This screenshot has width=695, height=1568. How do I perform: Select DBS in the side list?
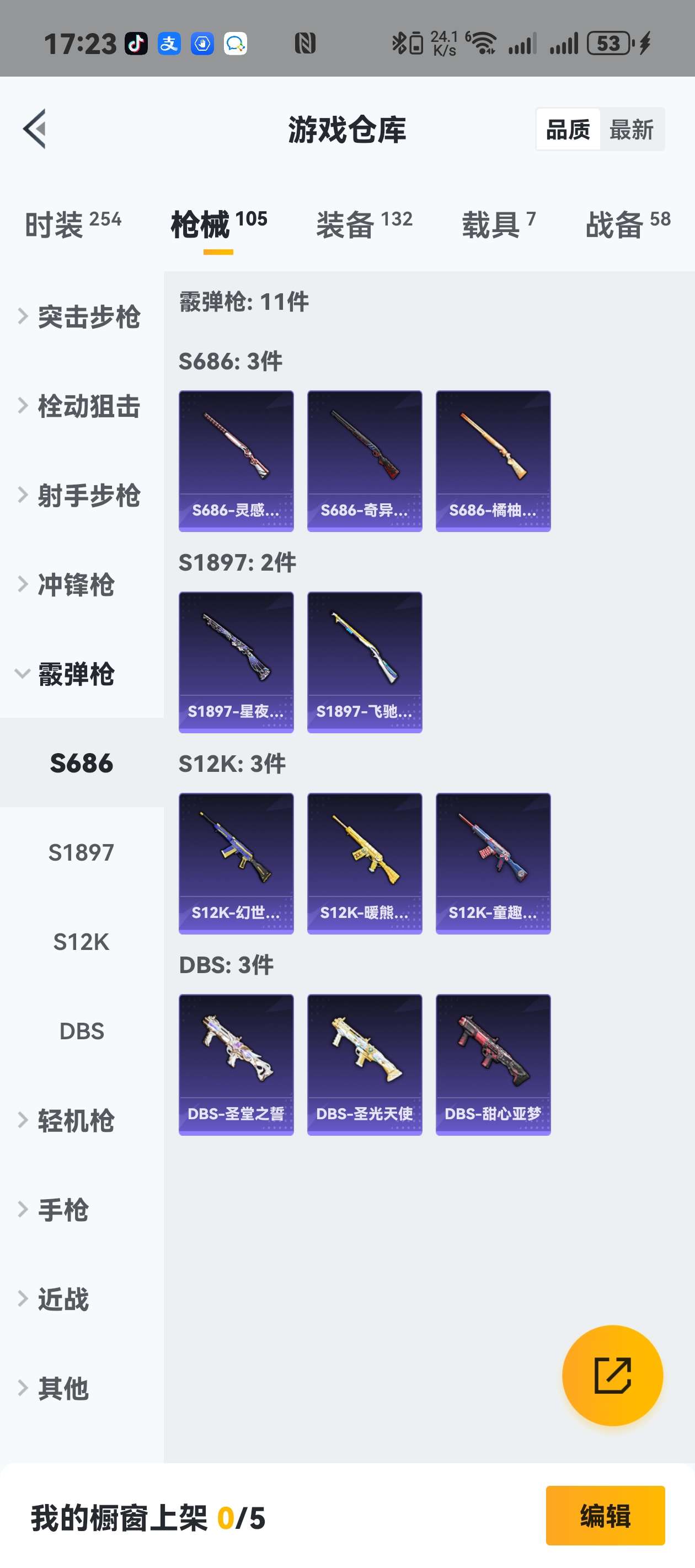point(82,1032)
